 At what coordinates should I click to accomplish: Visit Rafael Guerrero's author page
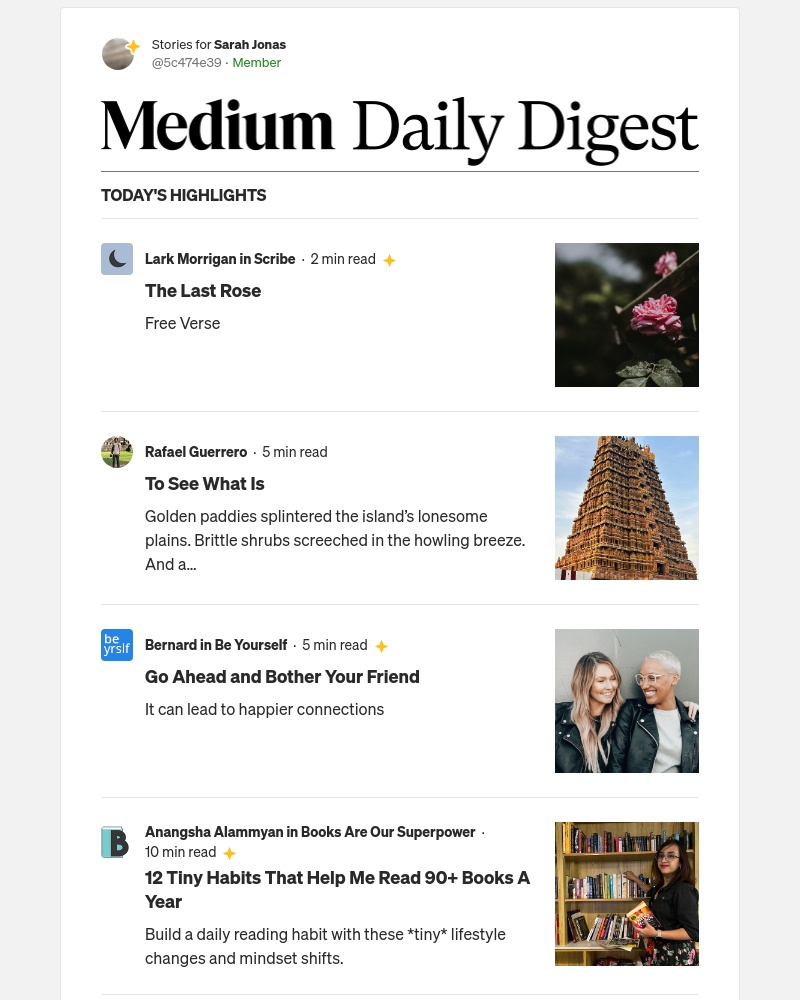196,452
